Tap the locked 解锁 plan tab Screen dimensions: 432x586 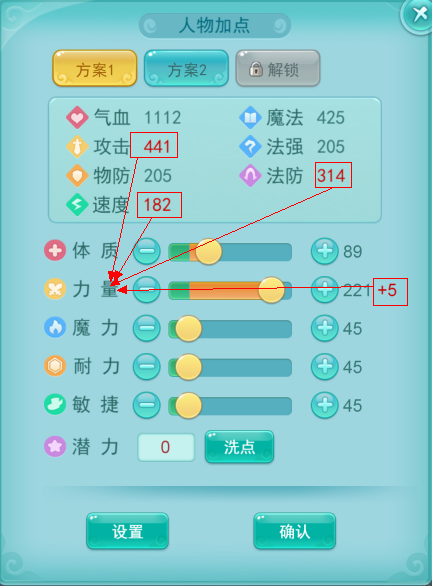(278, 68)
